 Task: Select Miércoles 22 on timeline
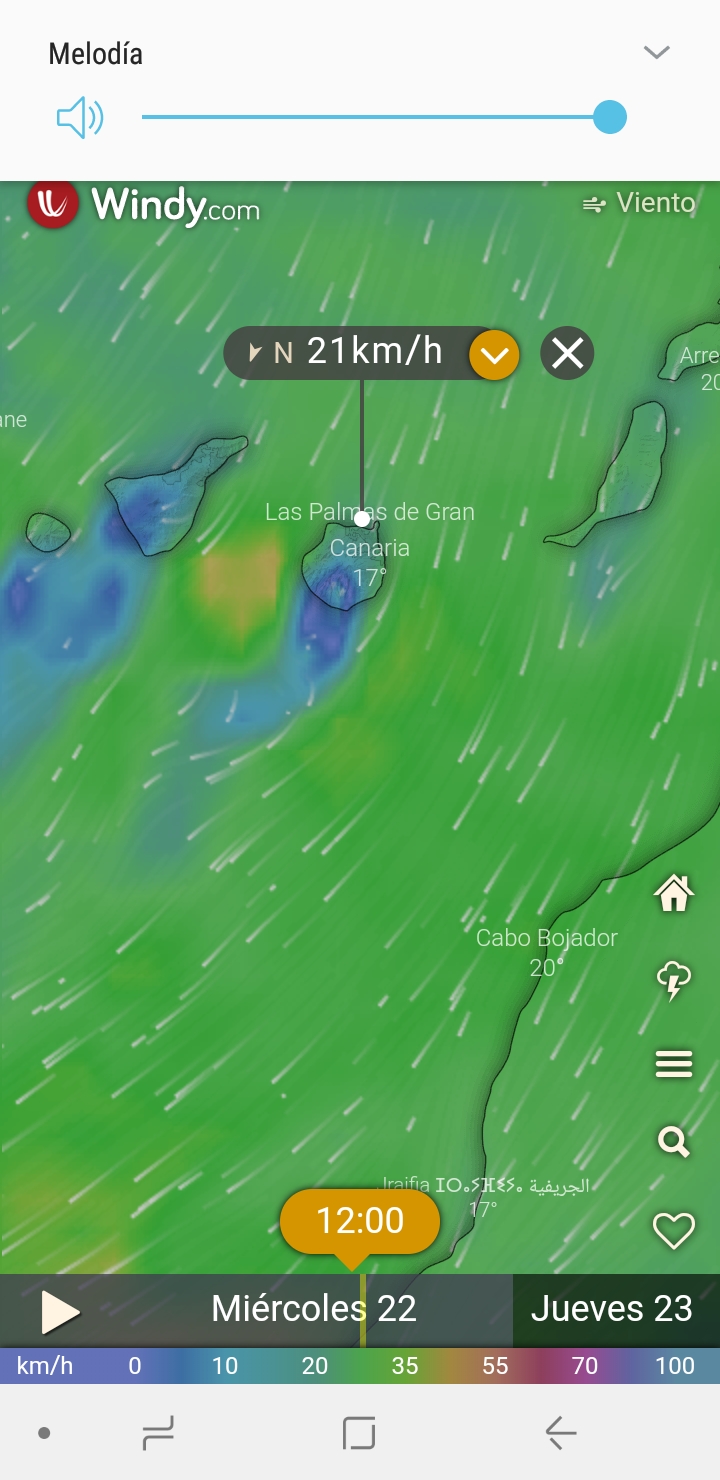(313, 1309)
